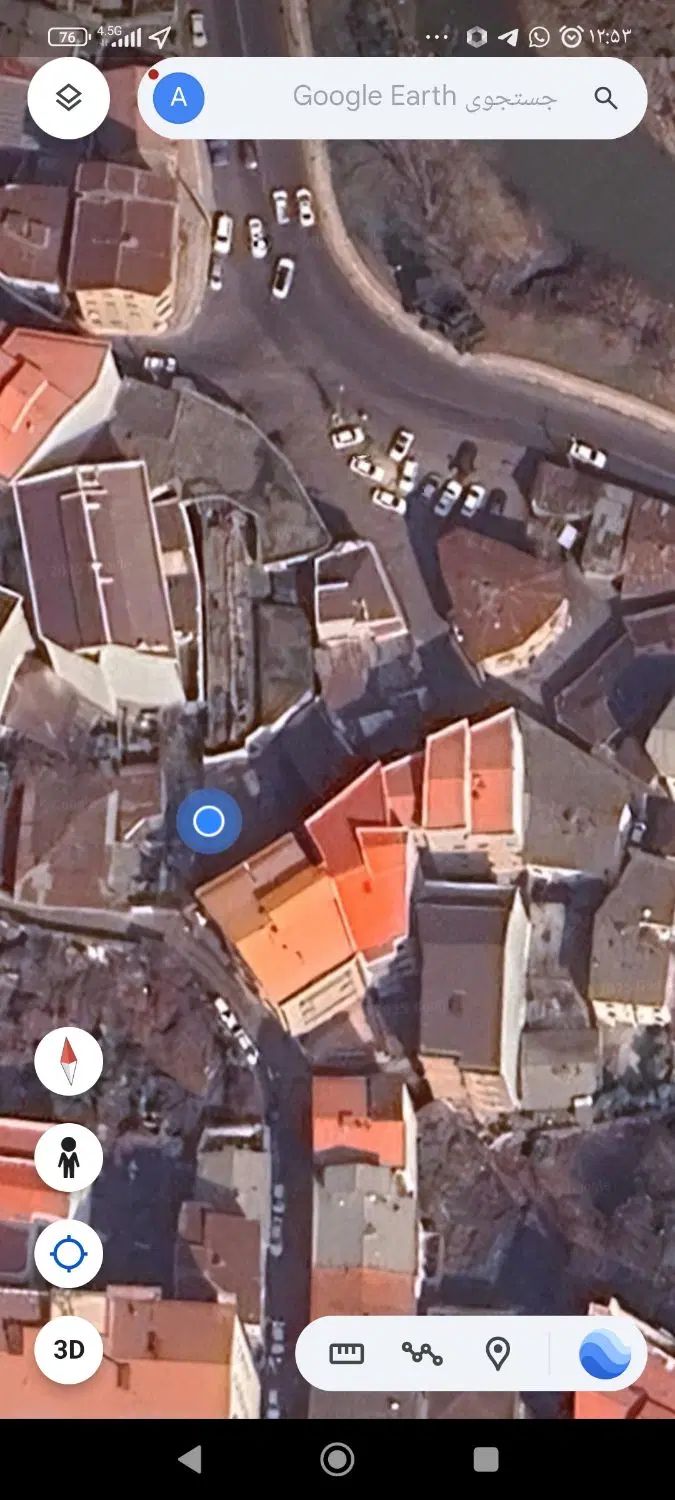The height and width of the screenshot is (1500, 675).
Task: Tap the magnifier search icon
Action: [606, 98]
